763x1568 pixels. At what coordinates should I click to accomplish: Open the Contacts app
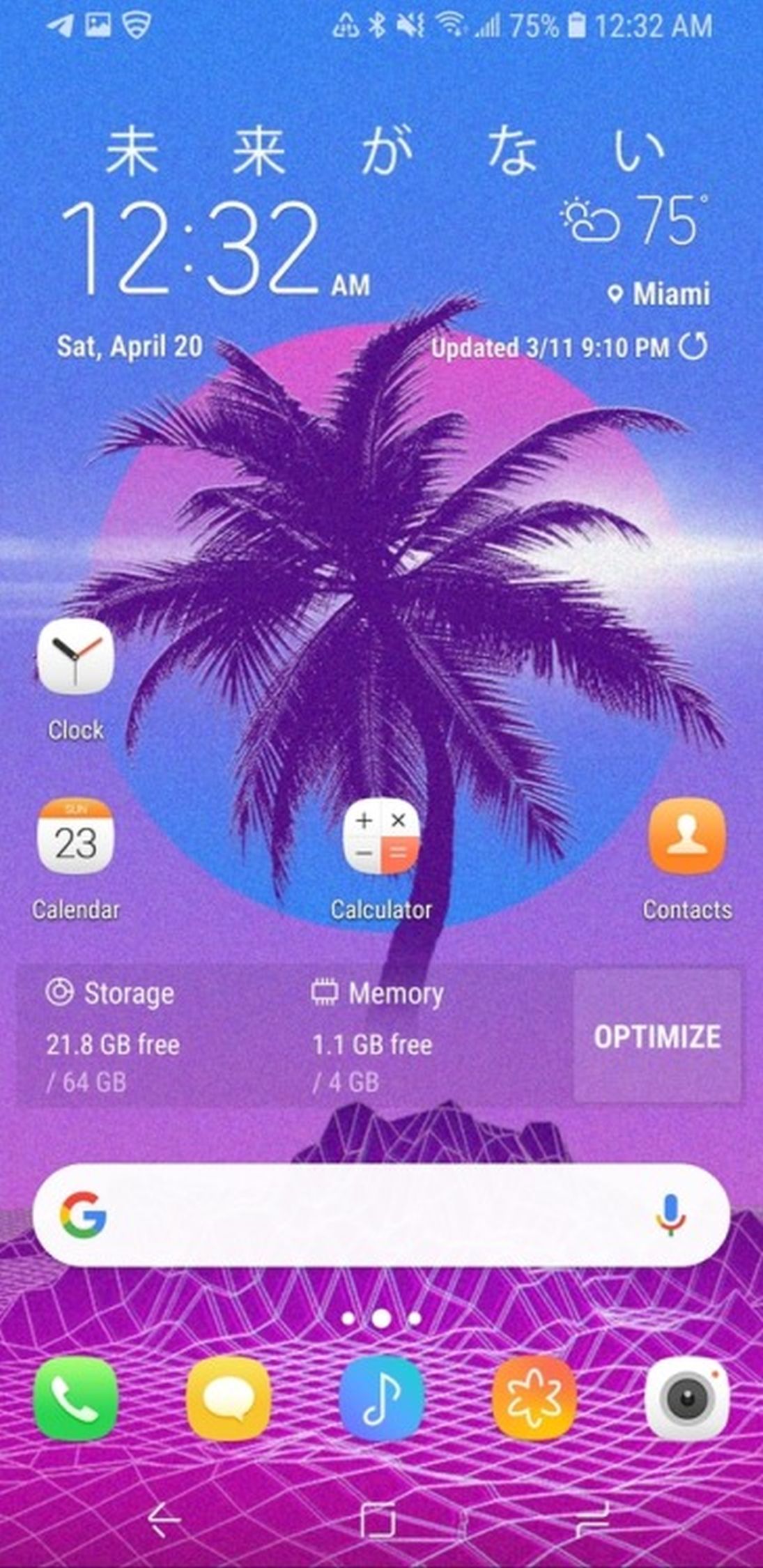click(x=687, y=838)
